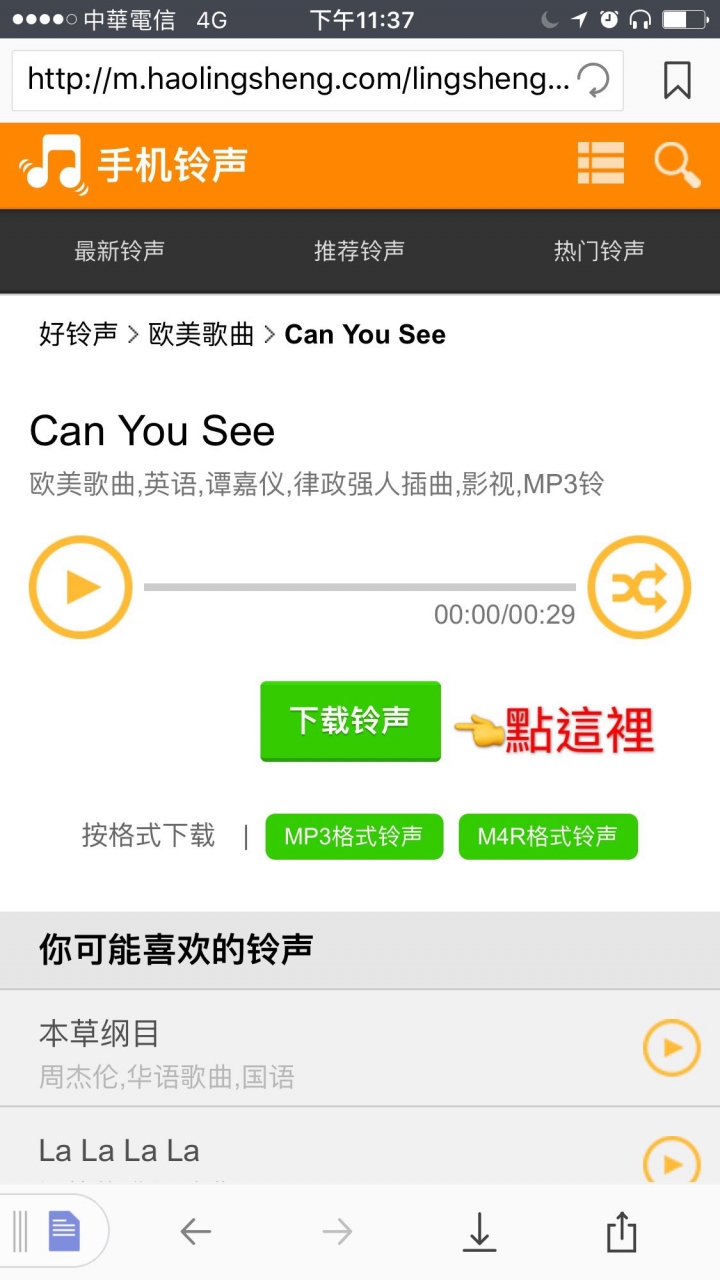This screenshot has width=720, height=1280.
Task: Open the site menu list icon
Action: [600, 163]
